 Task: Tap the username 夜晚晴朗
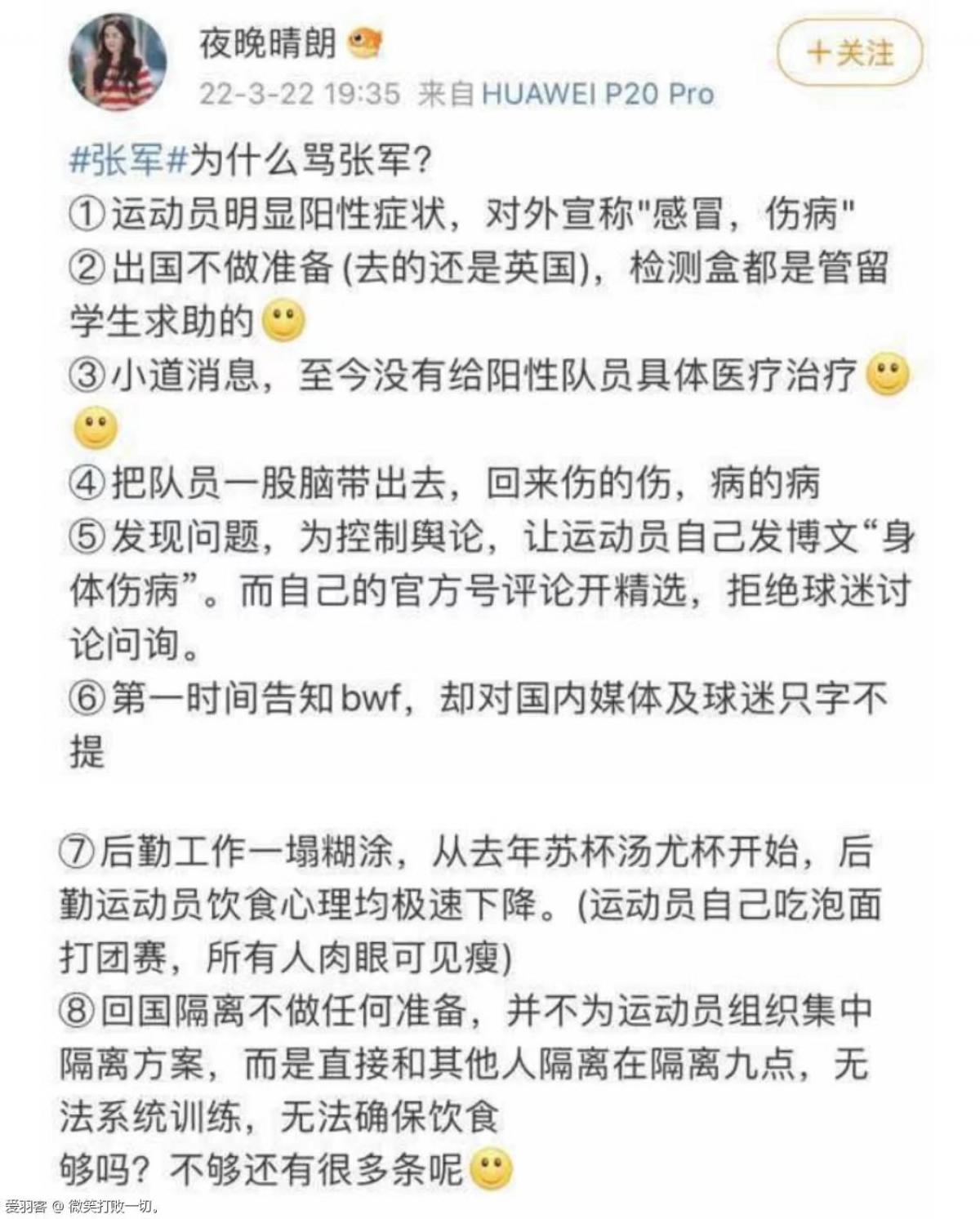(x=268, y=42)
